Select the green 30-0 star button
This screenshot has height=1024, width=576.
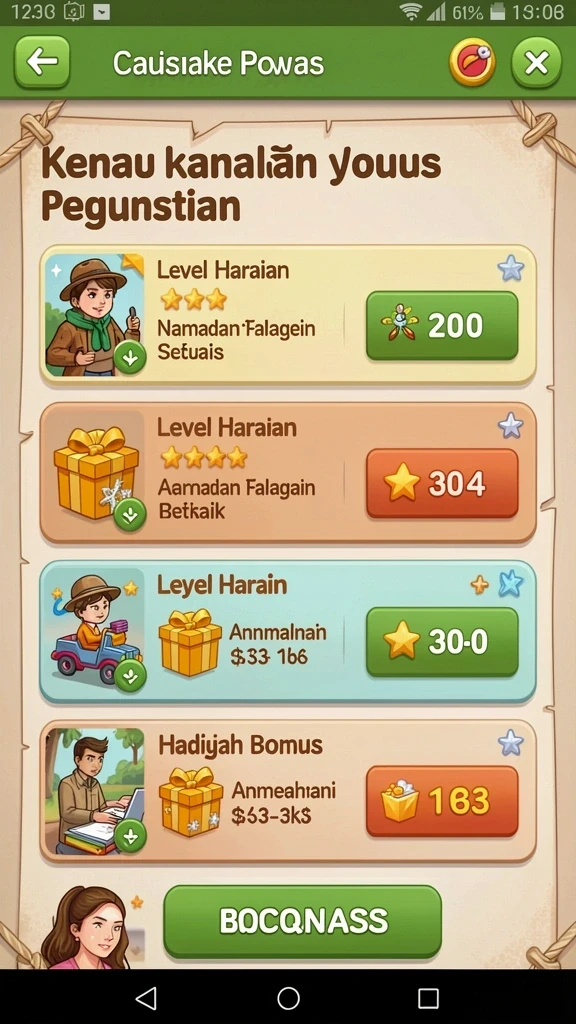[x=441, y=641]
